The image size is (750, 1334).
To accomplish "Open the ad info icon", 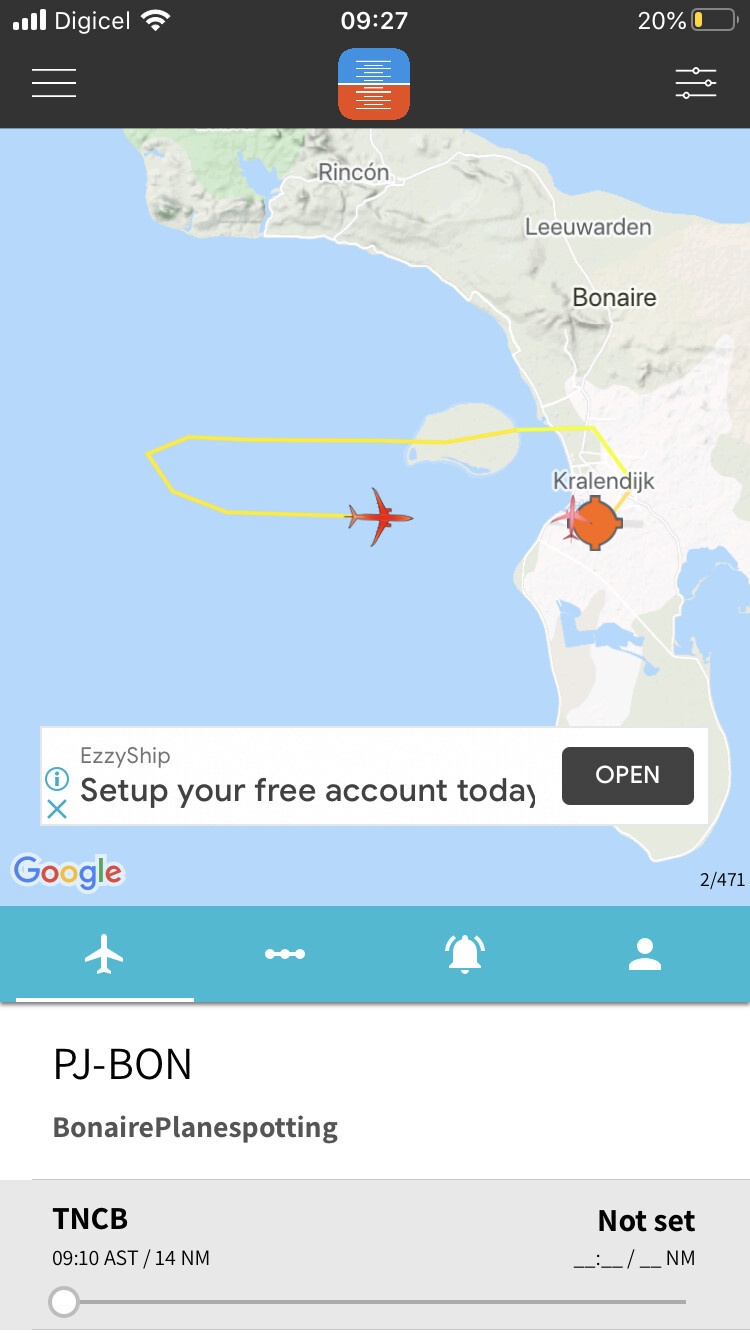I will point(57,779).
